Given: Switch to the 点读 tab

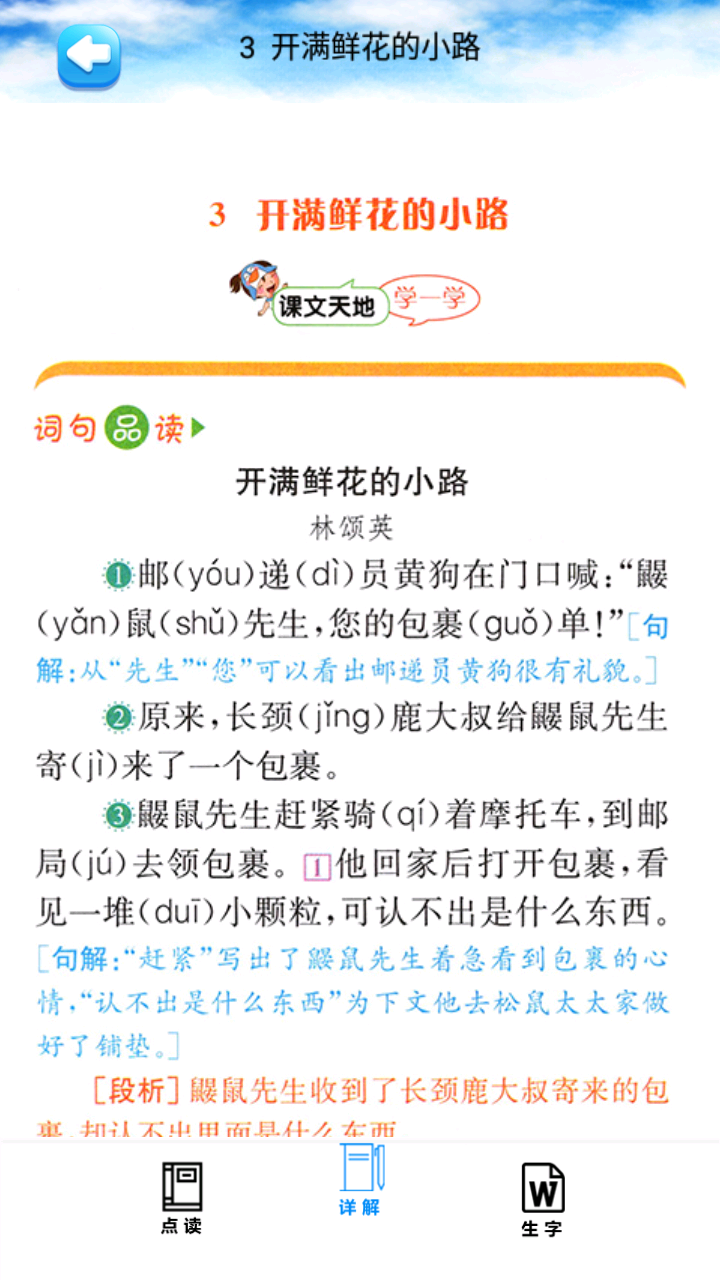Looking at the screenshot, I should click(182, 1198).
